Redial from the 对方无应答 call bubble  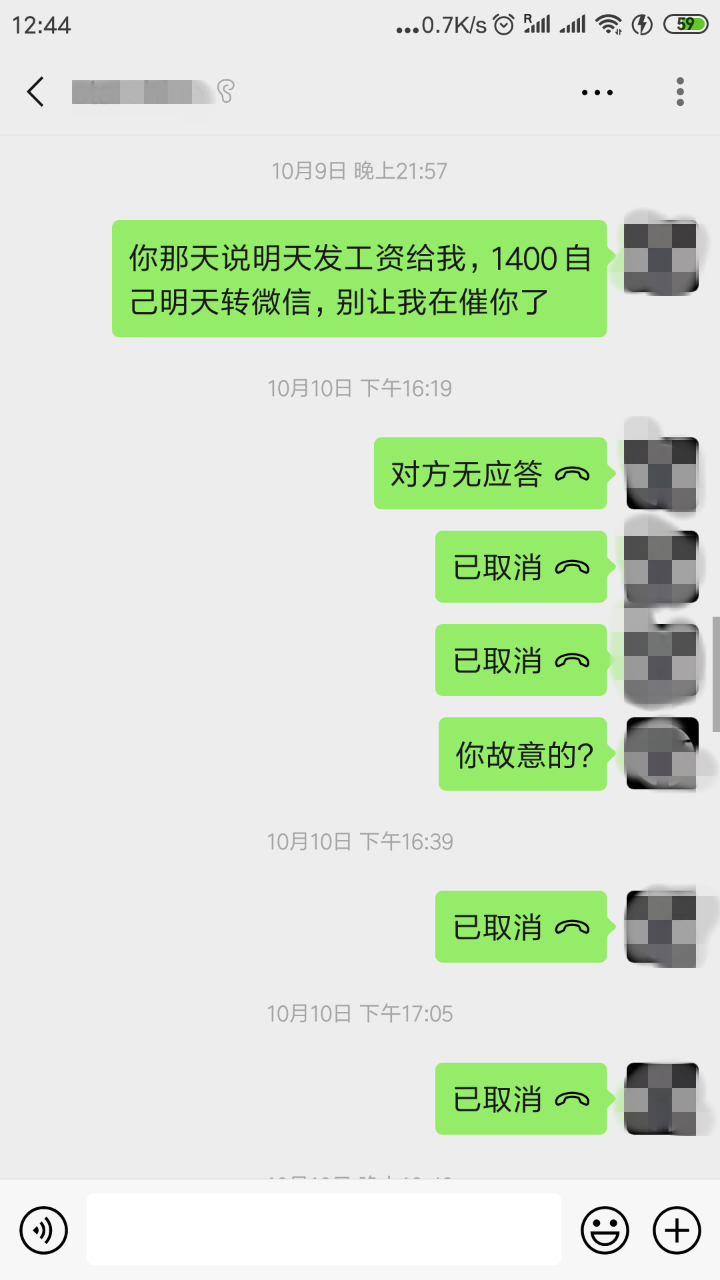490,474
